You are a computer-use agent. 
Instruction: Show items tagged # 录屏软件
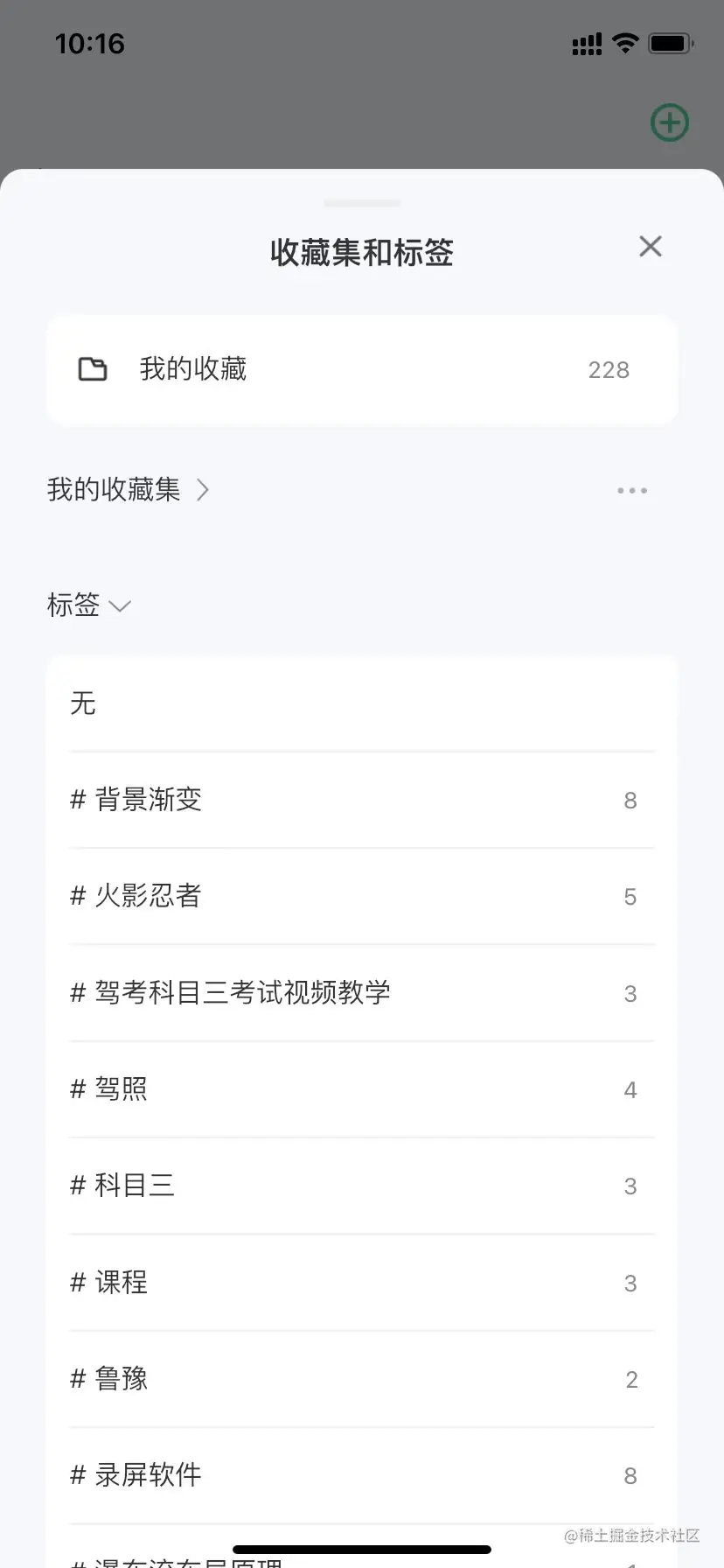361,1475
